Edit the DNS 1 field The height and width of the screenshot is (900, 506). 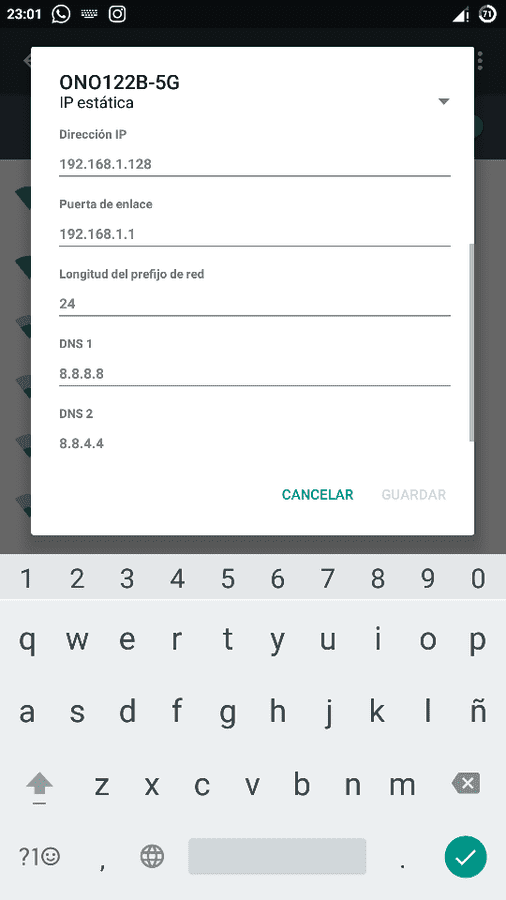click(254, 374)
